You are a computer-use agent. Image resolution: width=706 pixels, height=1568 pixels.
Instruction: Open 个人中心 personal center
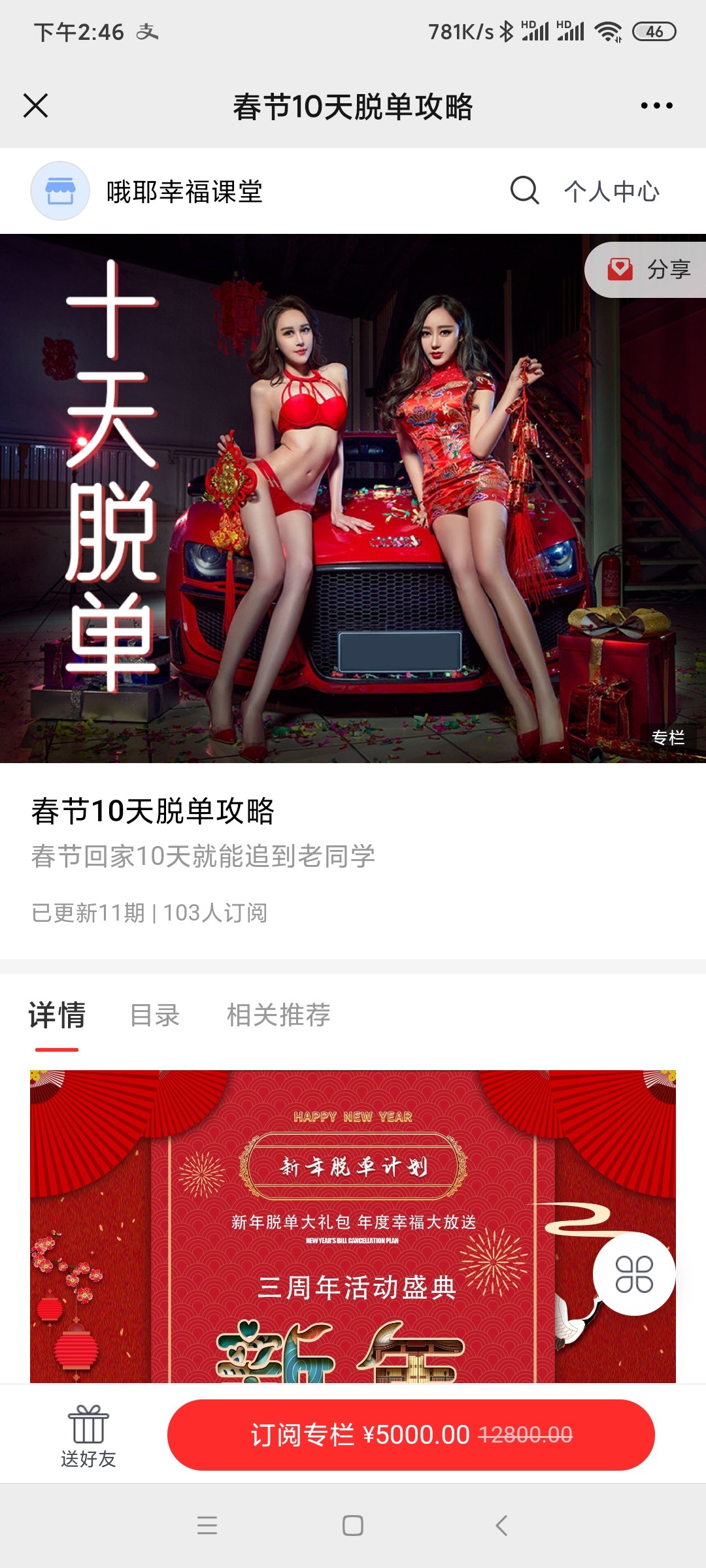tap(612, 191)
